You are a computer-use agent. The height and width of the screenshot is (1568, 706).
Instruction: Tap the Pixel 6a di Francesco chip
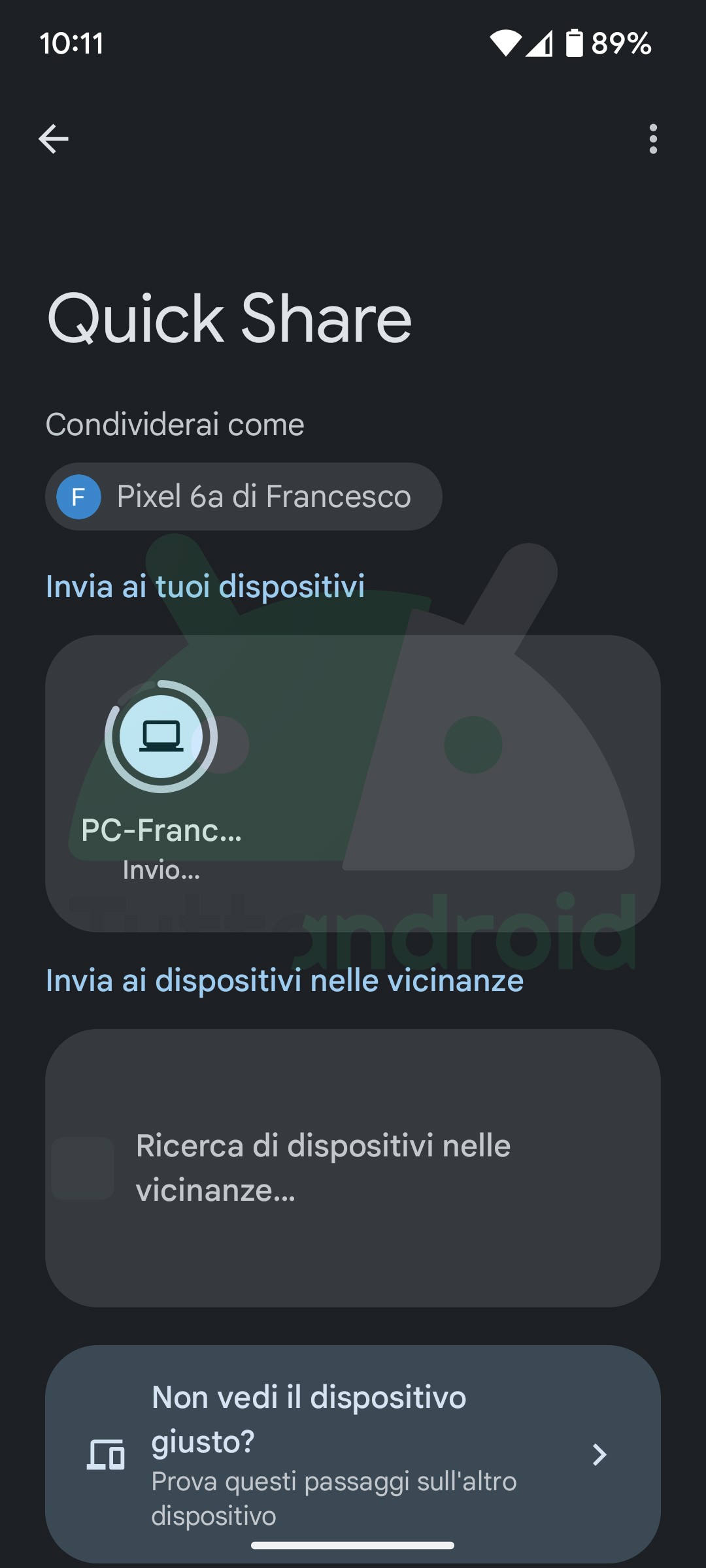[243, 497]
